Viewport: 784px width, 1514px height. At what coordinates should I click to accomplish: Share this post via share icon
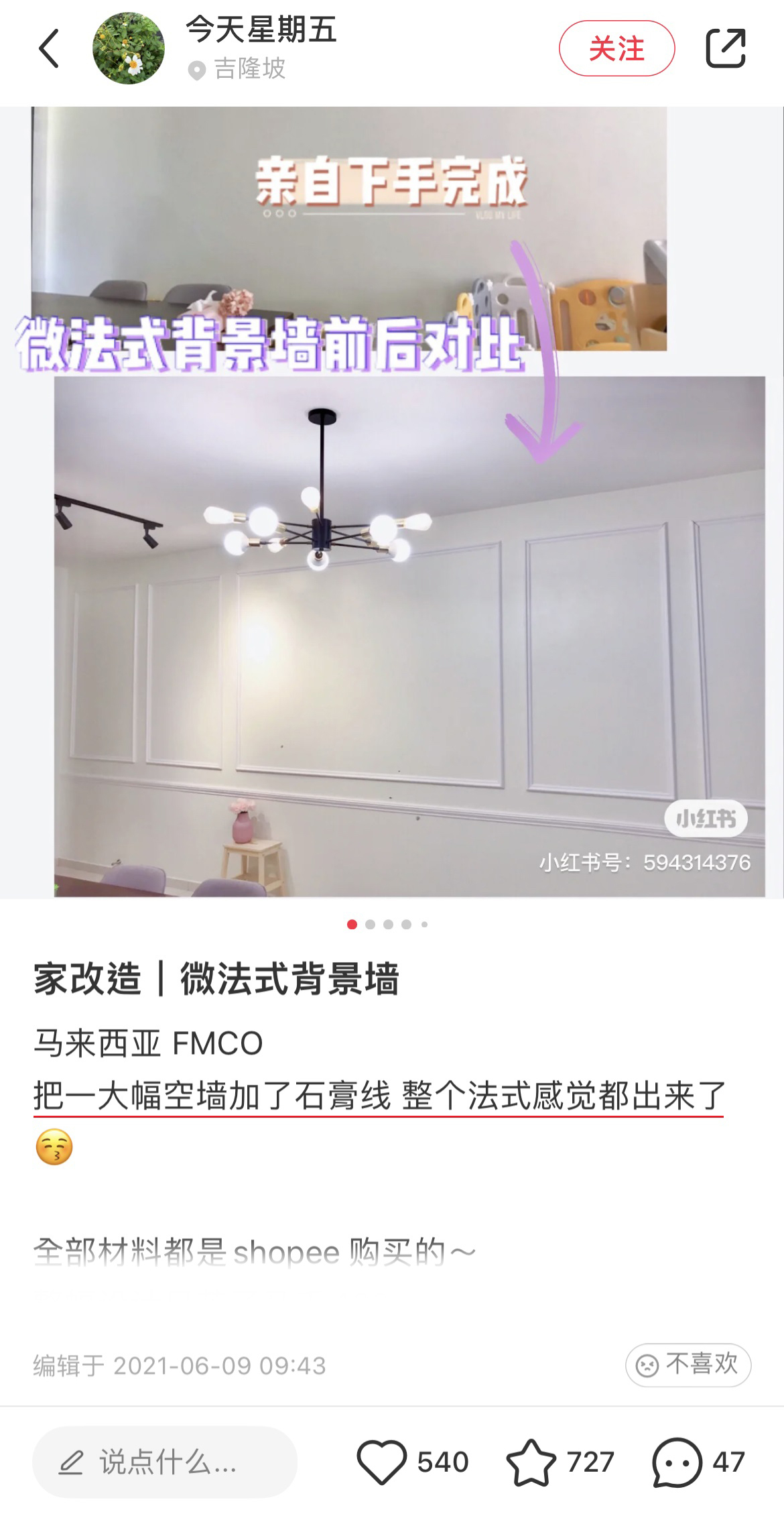pyautogui.click(x=726, y=48)
